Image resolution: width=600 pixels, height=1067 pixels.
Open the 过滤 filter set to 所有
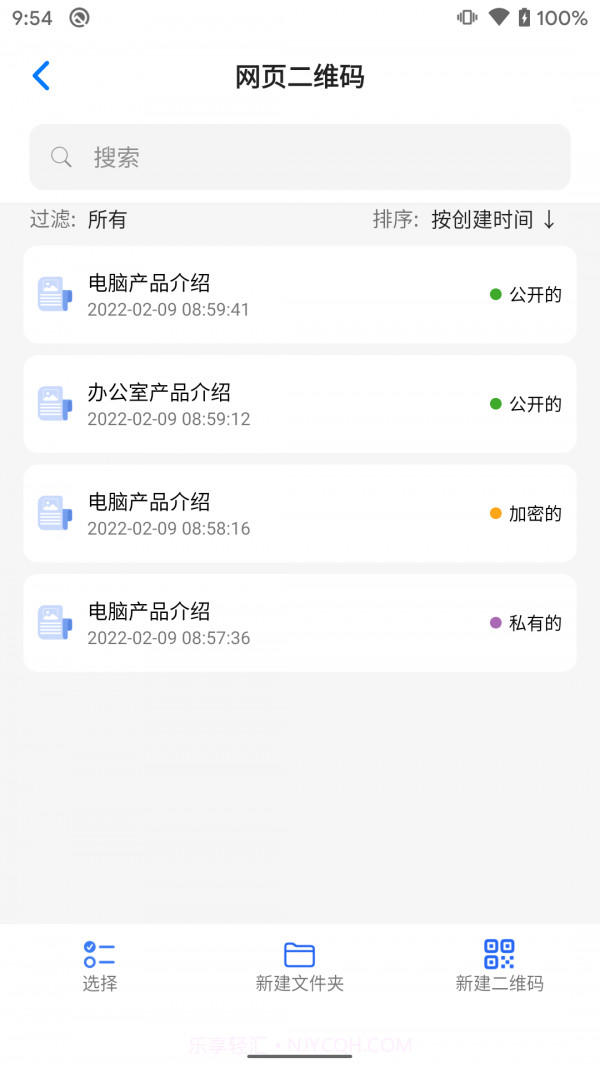79,220
